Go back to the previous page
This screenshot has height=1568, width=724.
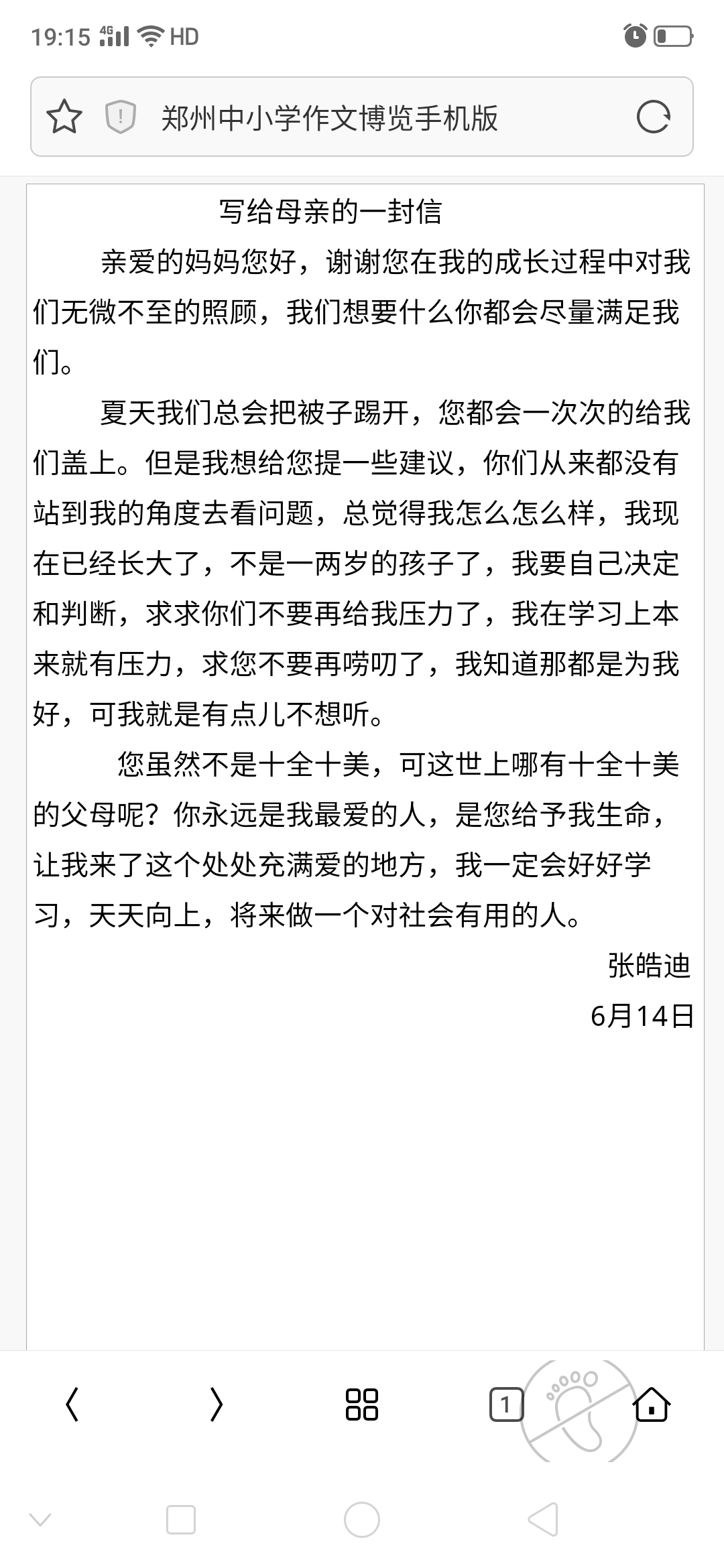(x=72, y=1404)
